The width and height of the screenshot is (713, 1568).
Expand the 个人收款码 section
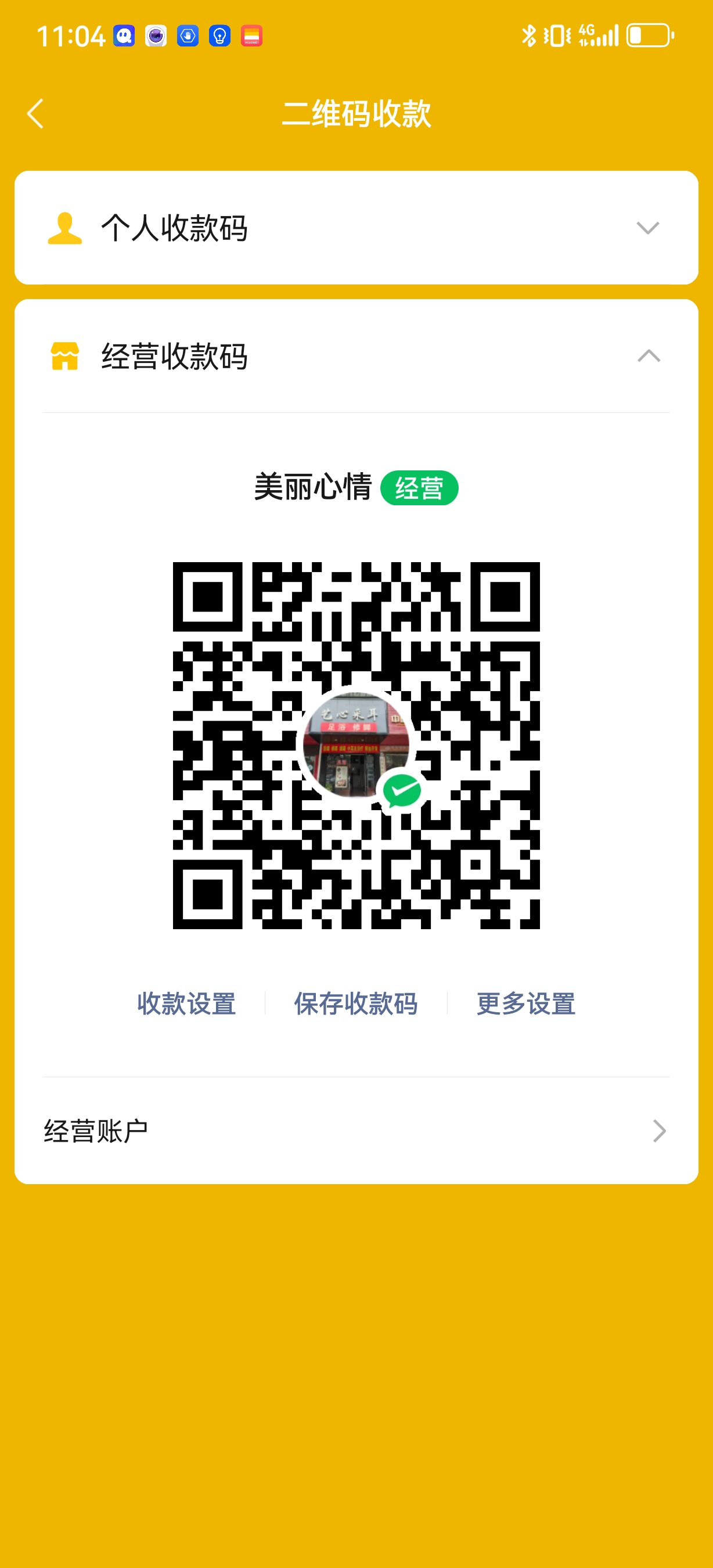click(x=647, y=228)
